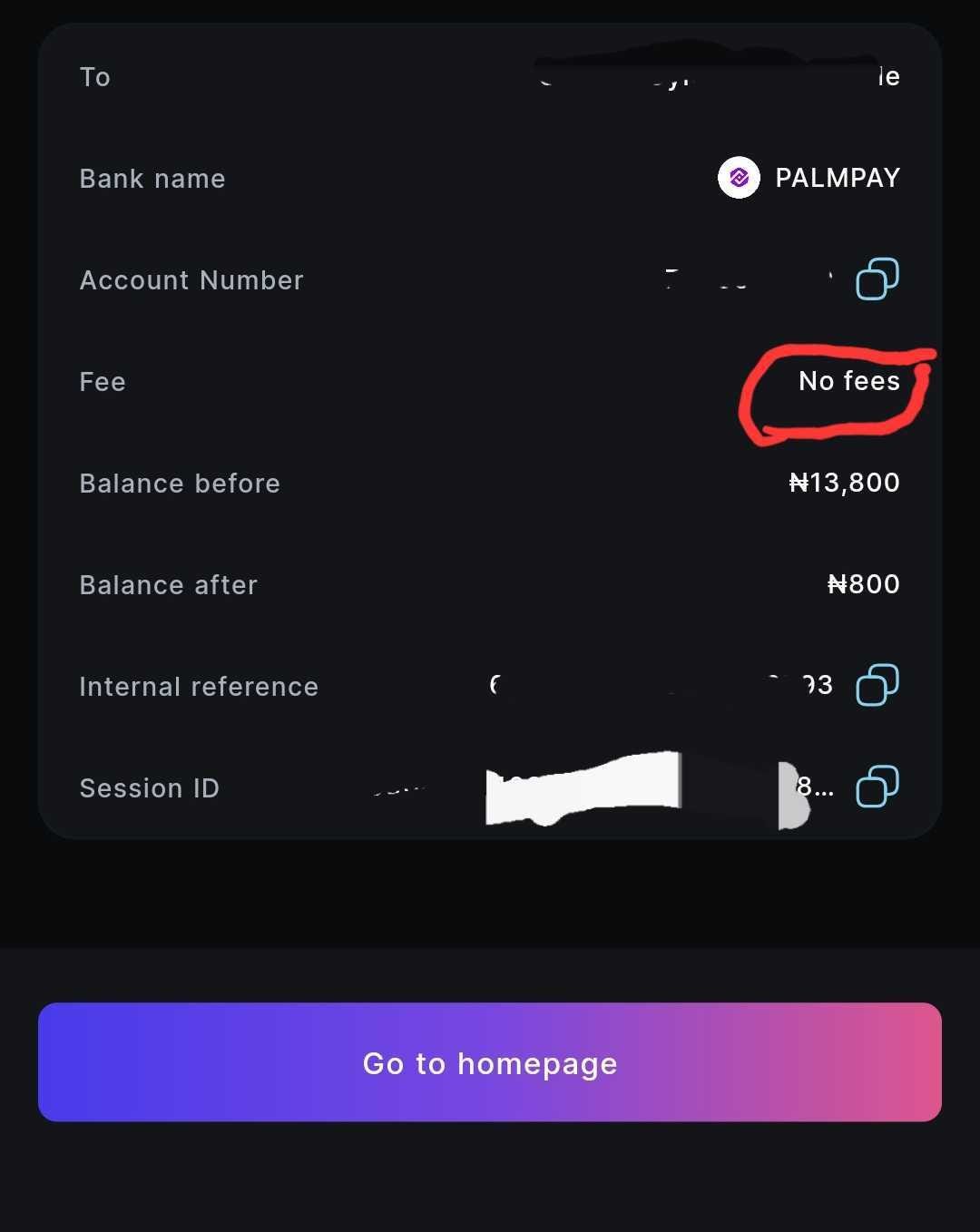Copy the internal reference
This screenshot has height=1232, width=980.
(x=877, y=685)
